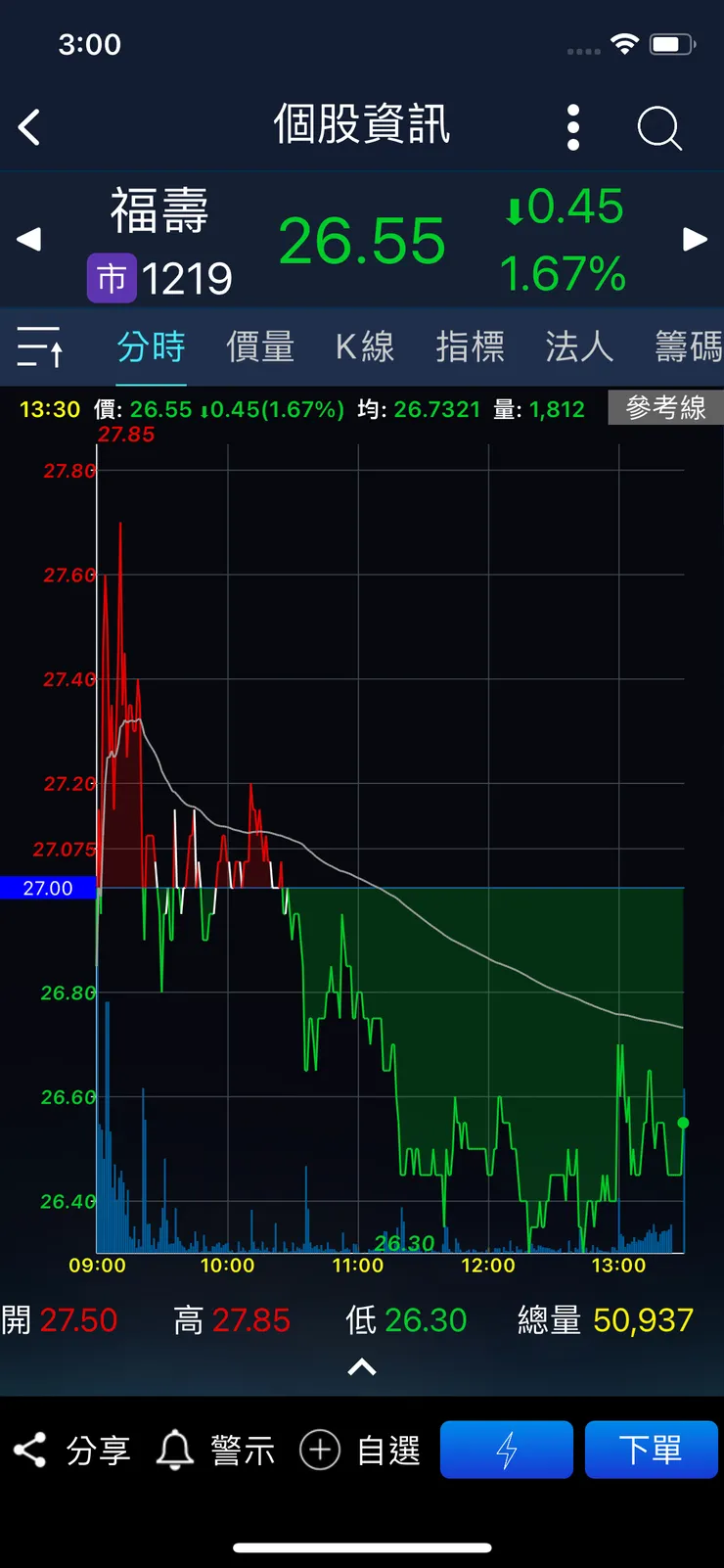Toggle the 參考線 reference line button
The height and width of the screenshot is (1568, 724).
tap(665, 408)
